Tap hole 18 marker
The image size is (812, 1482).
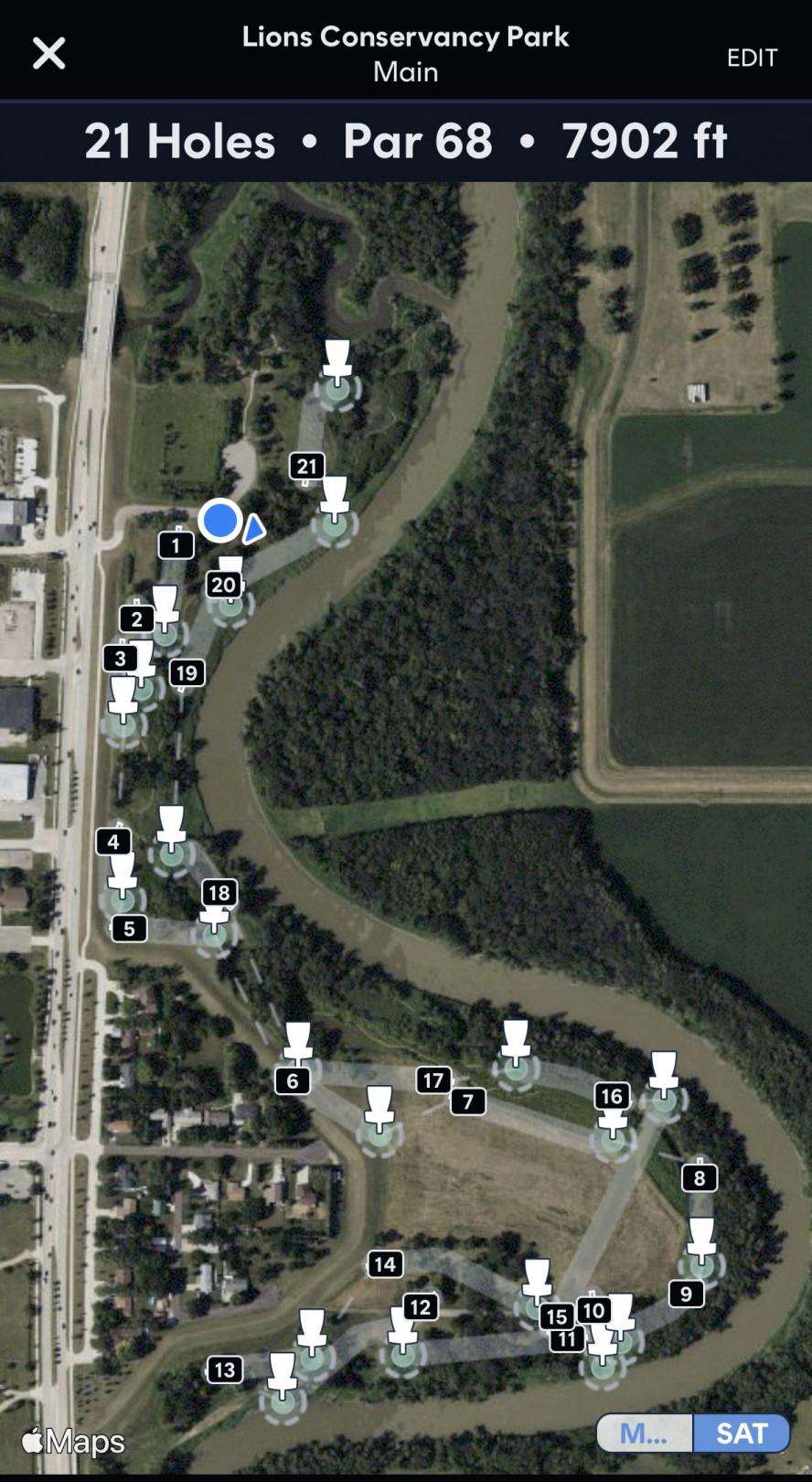(219, 893)
